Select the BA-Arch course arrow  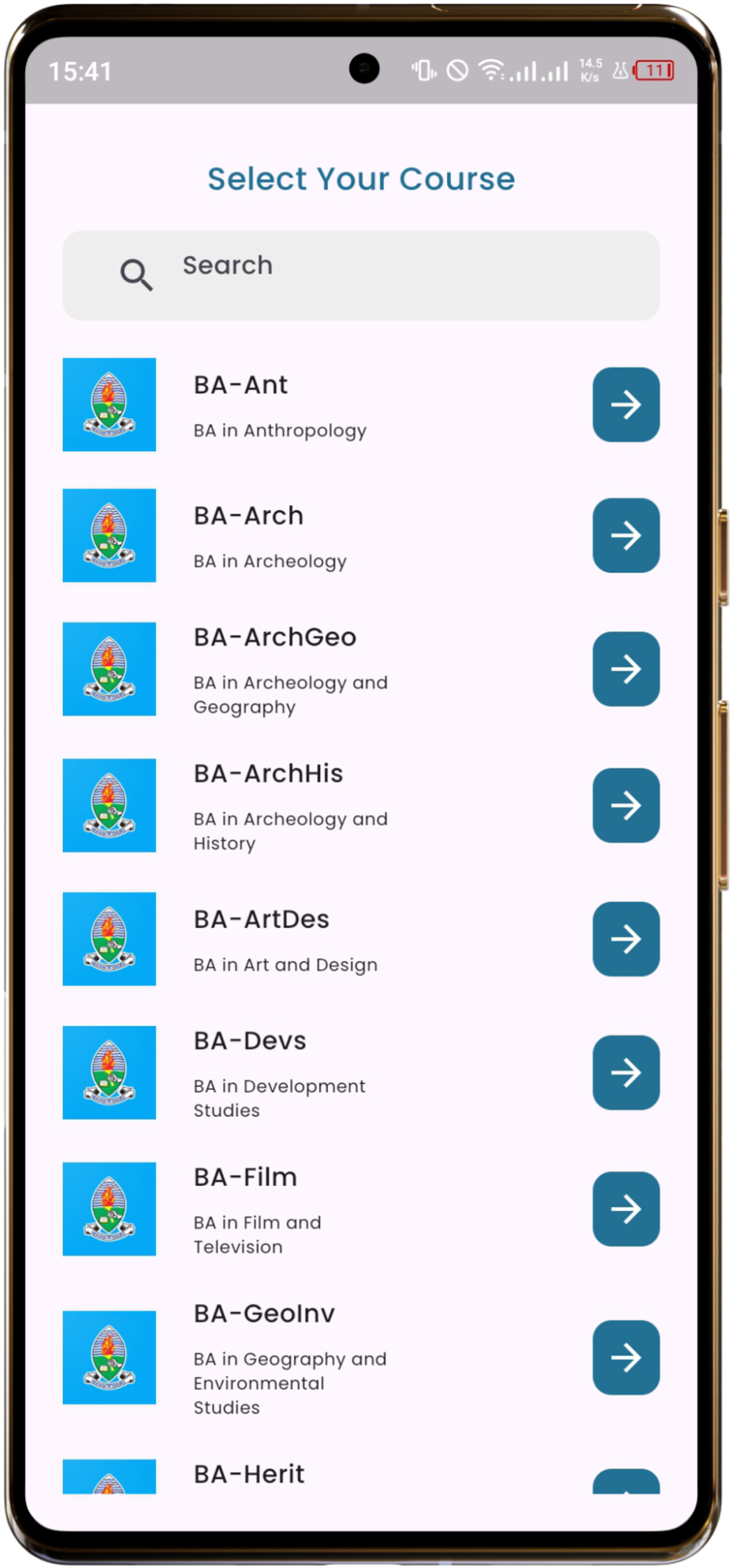tap(625, 535)
